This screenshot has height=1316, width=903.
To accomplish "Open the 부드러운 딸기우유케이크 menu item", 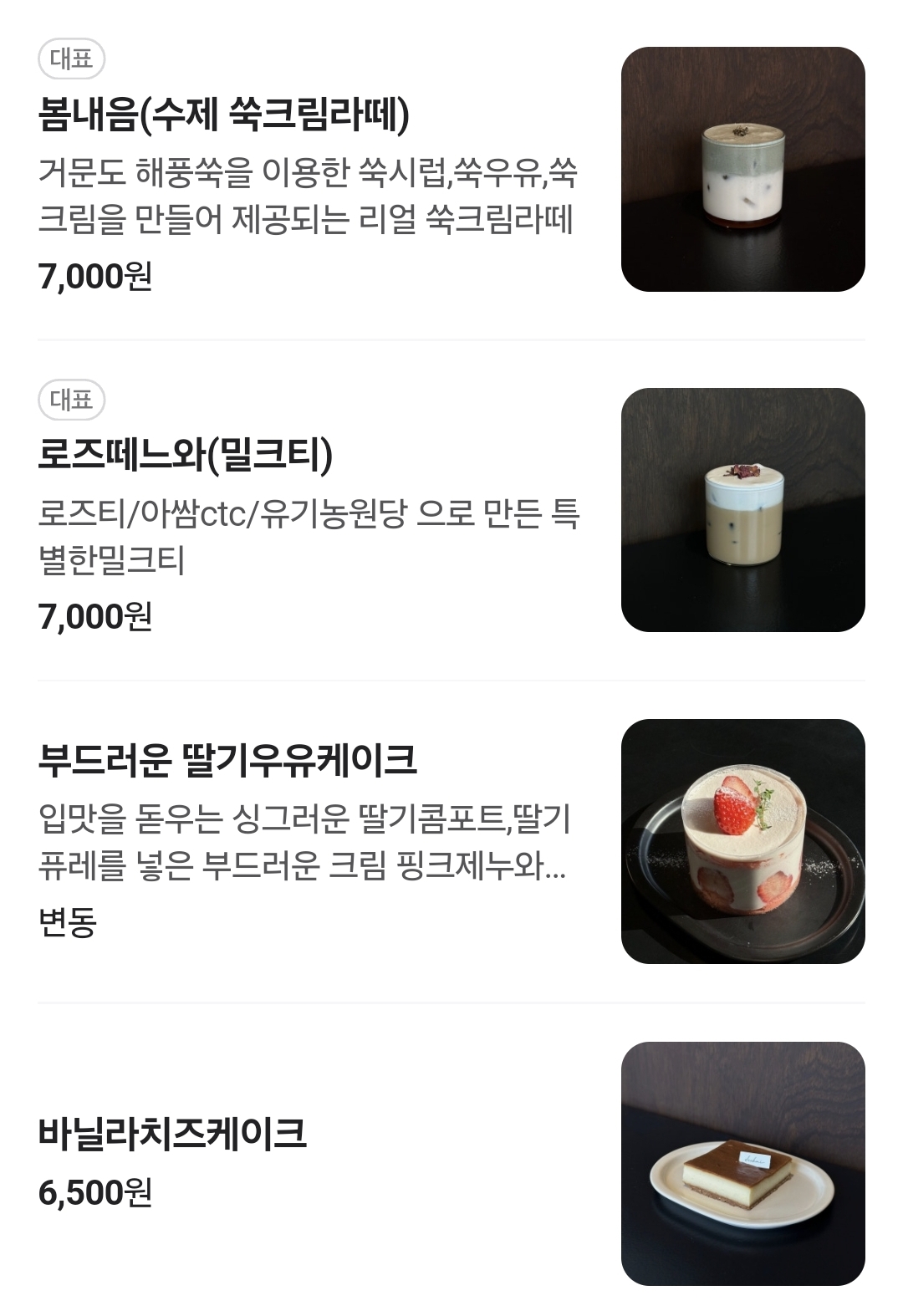I will (227, 760).
